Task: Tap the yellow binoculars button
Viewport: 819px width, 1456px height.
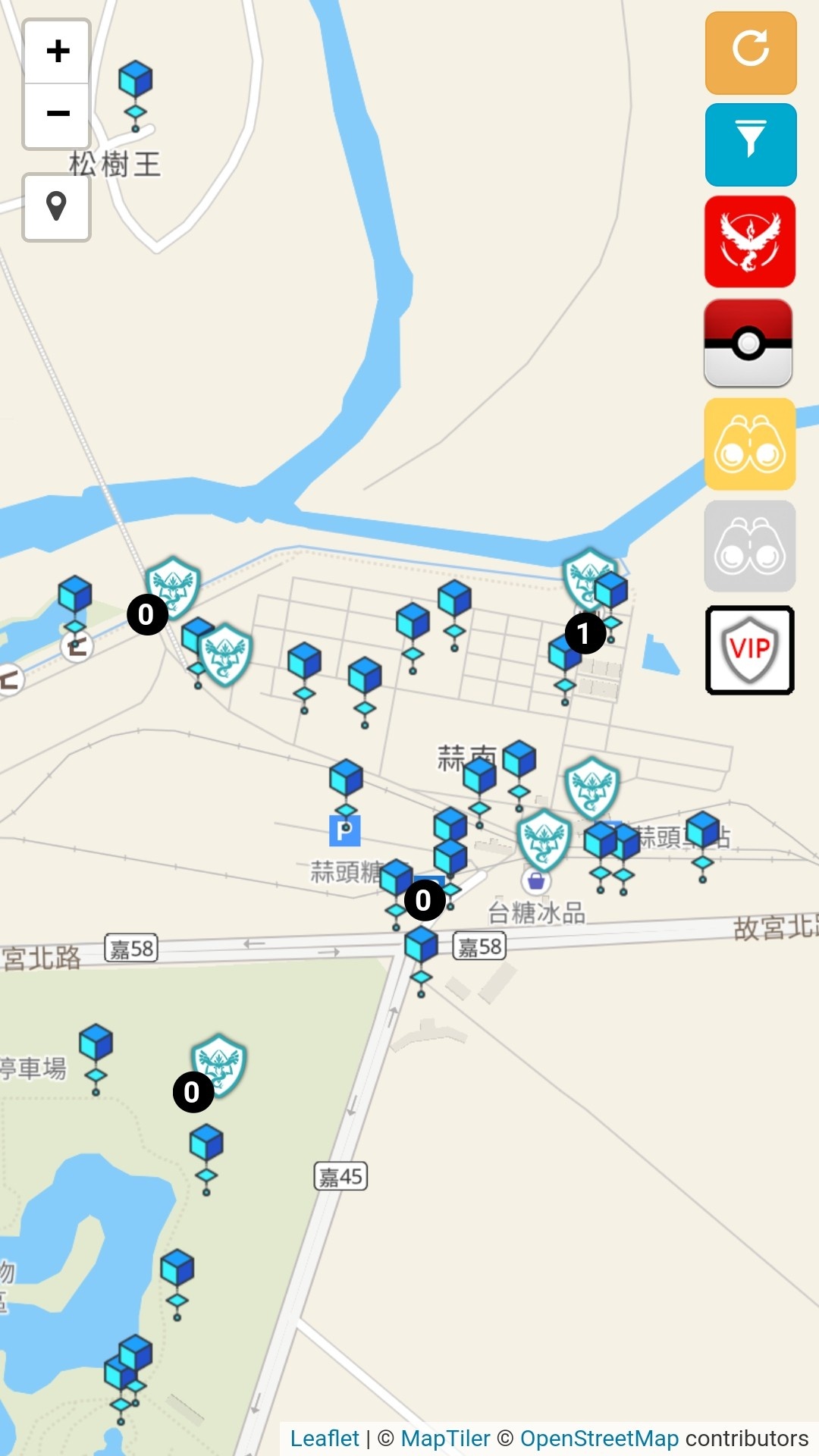Action: (749, 444)
